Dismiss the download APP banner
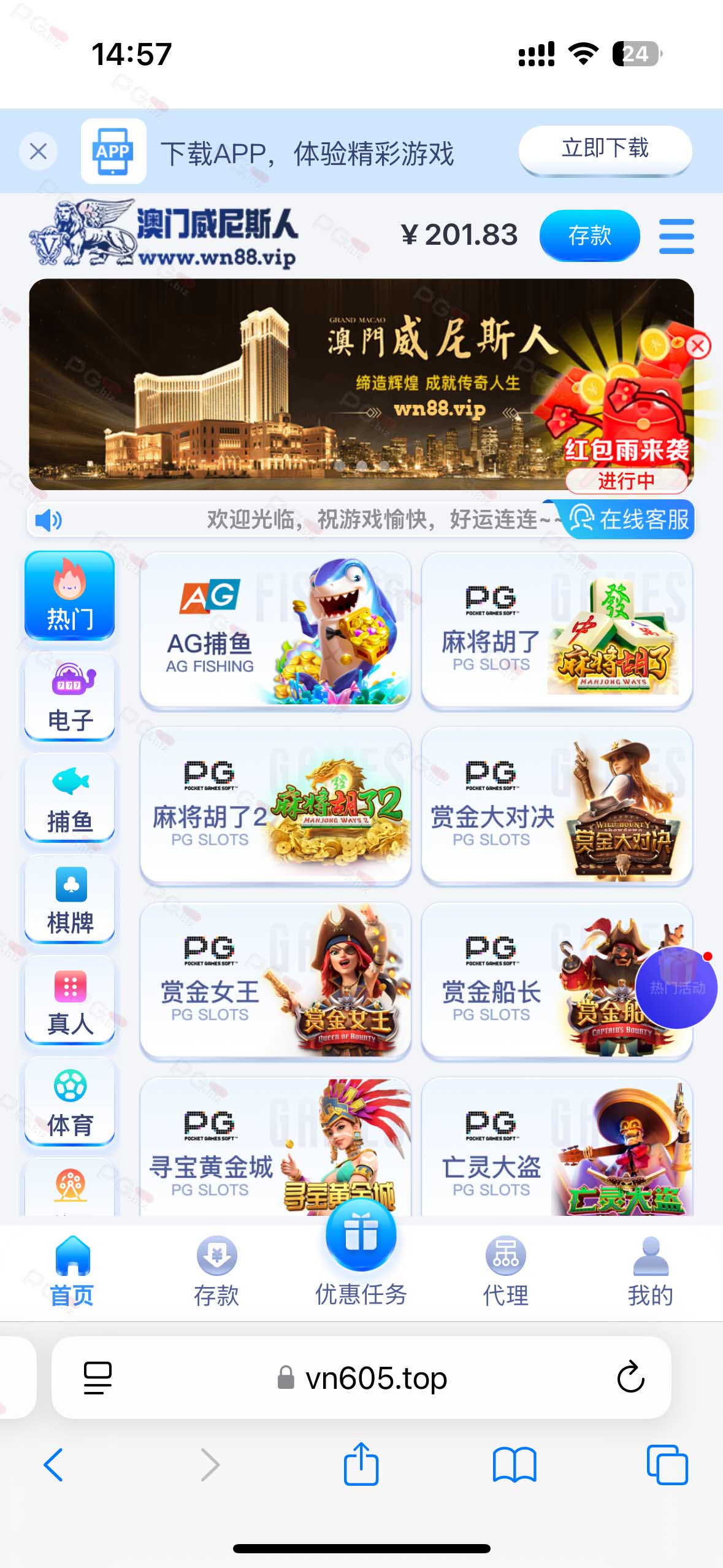 coord(38,151)
